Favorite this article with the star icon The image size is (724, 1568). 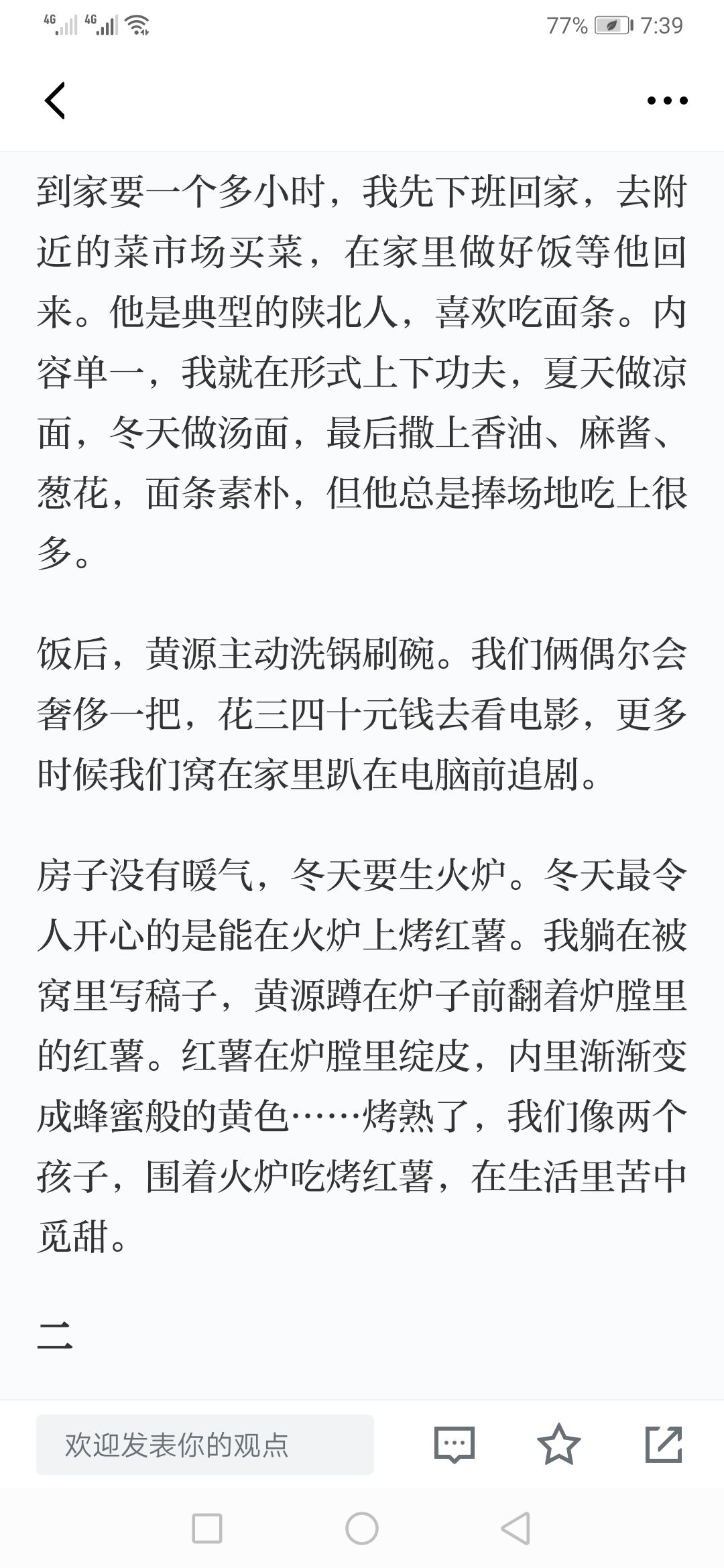pos(559,1444)
